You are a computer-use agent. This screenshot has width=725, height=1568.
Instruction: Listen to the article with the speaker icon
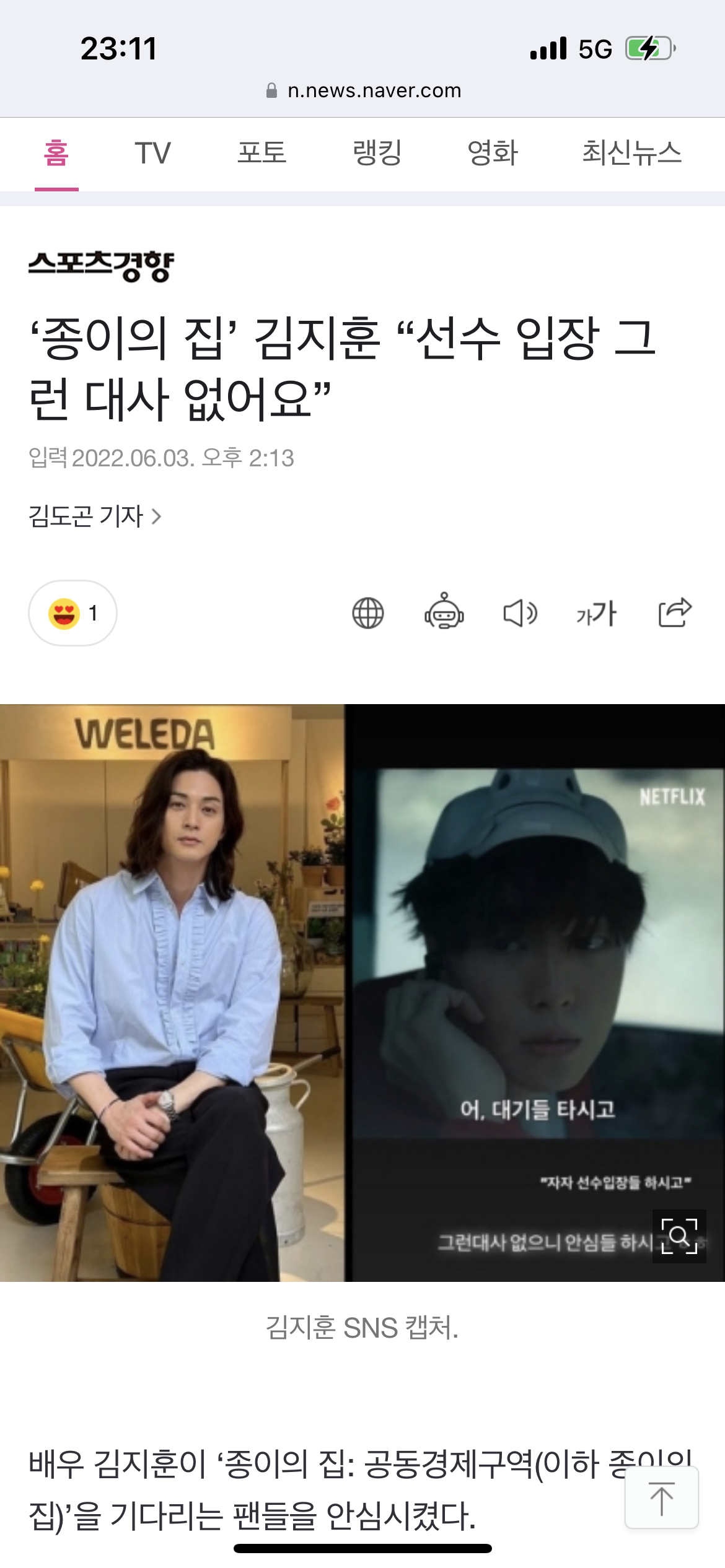click(x=520, y=613)
